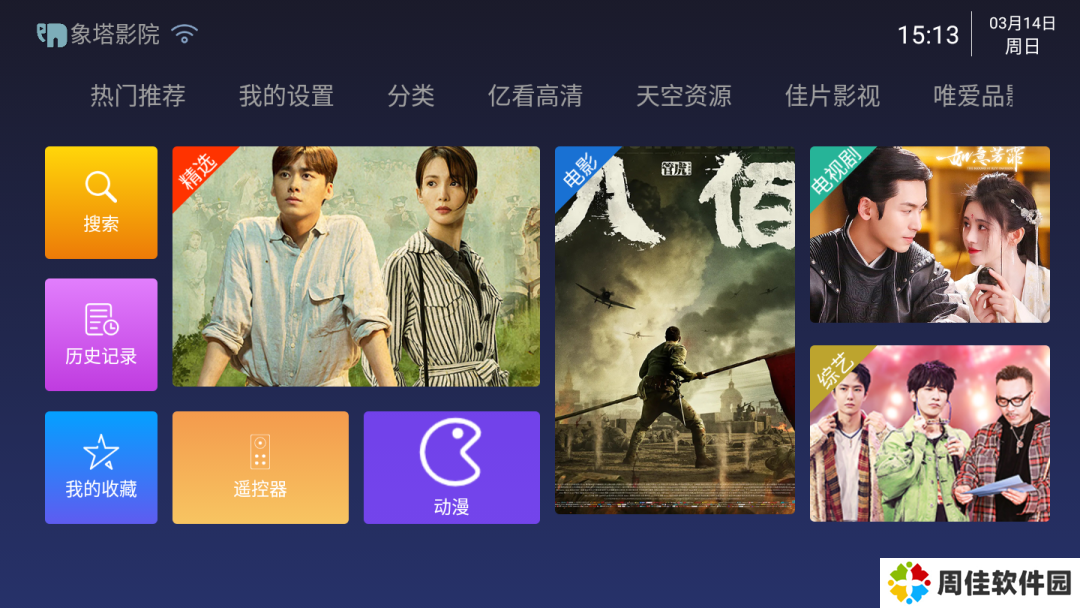Viewport: 1080px width, 608px height.
Task: Switch to the 天空资源 tab
Action: click(684, 96)
